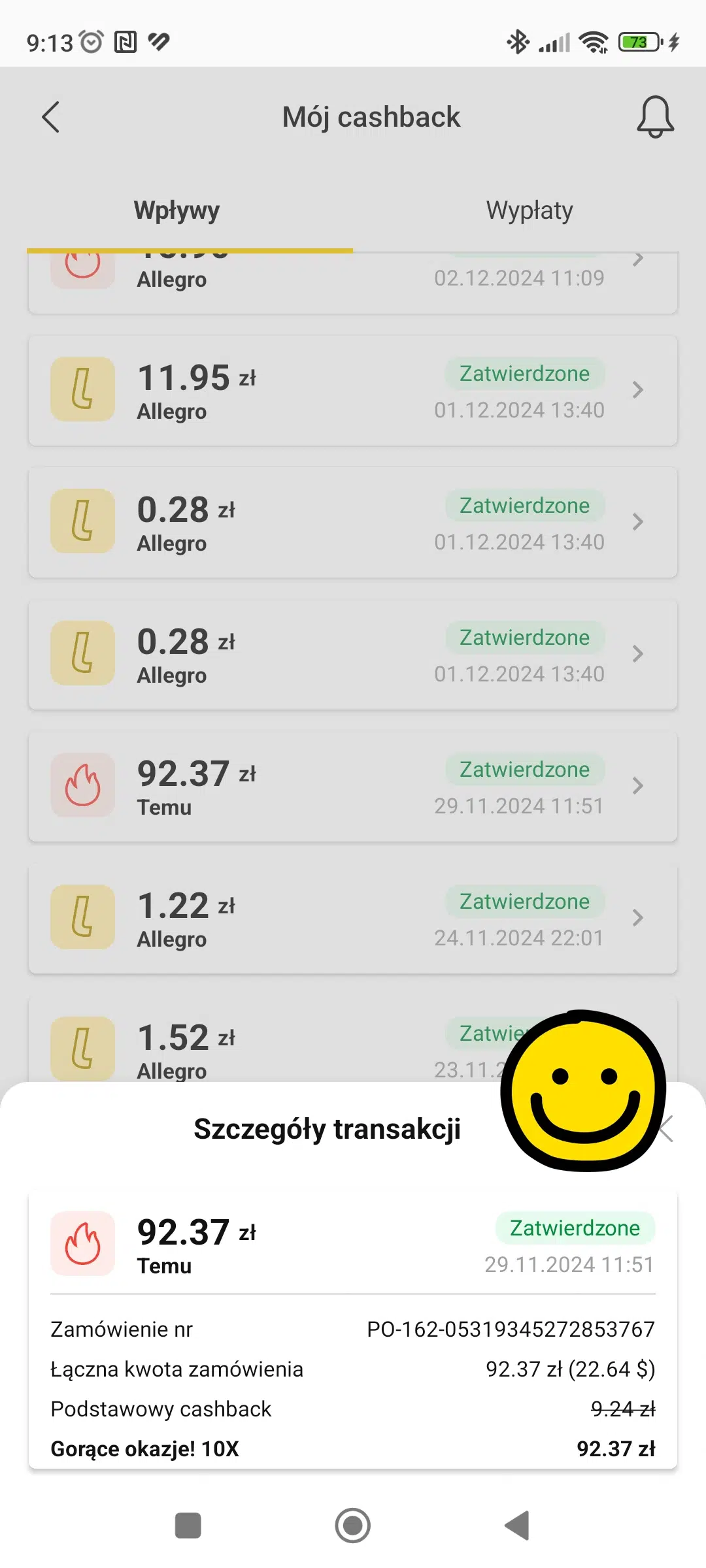Image resolution: width=706 pixels, height=1568 pixels.
Task: Tap the Temu flame icon in transaction details
Action: [x=83, y=1243]
